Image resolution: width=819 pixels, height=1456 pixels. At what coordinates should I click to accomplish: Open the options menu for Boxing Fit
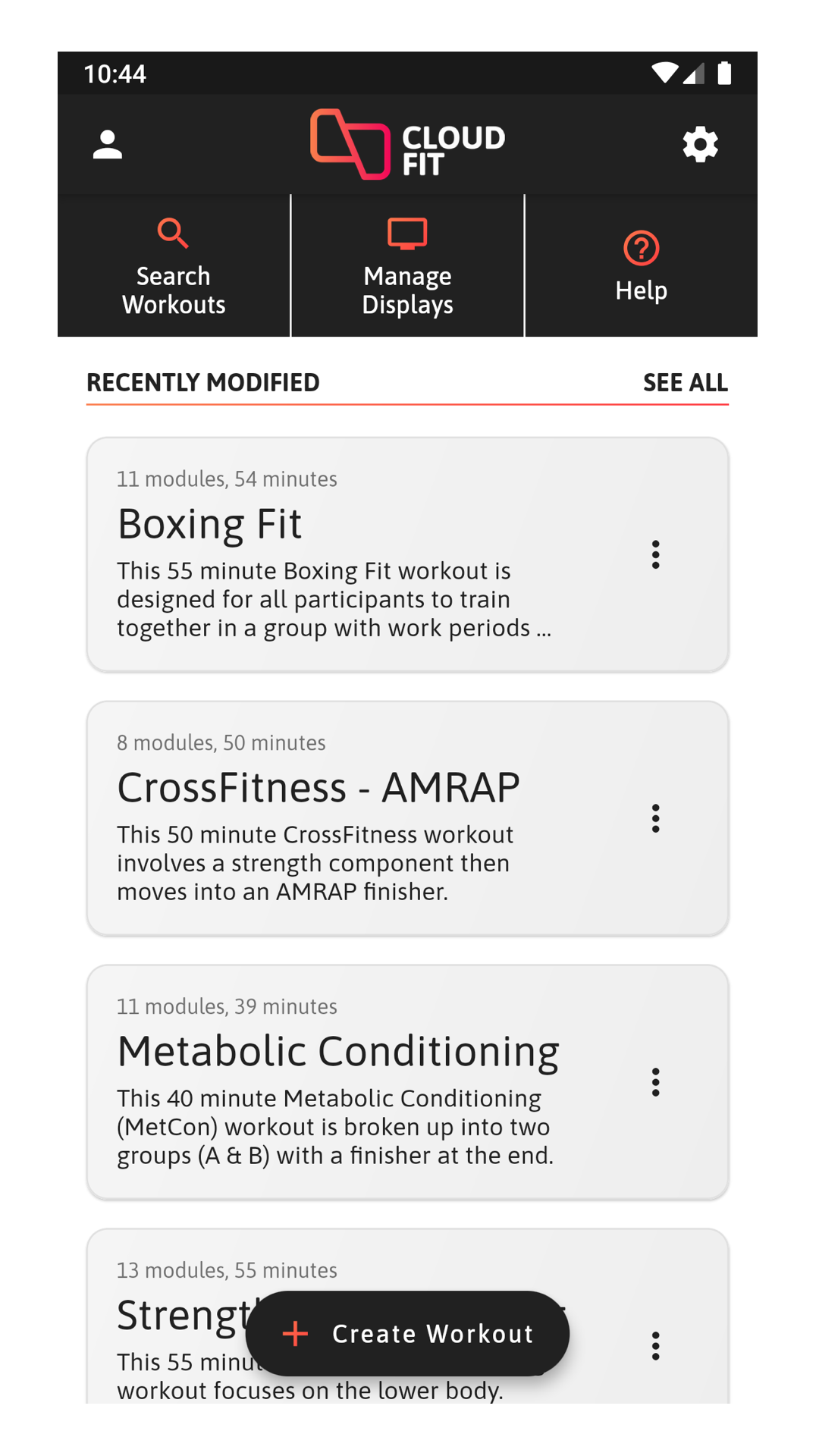(656, 554)
